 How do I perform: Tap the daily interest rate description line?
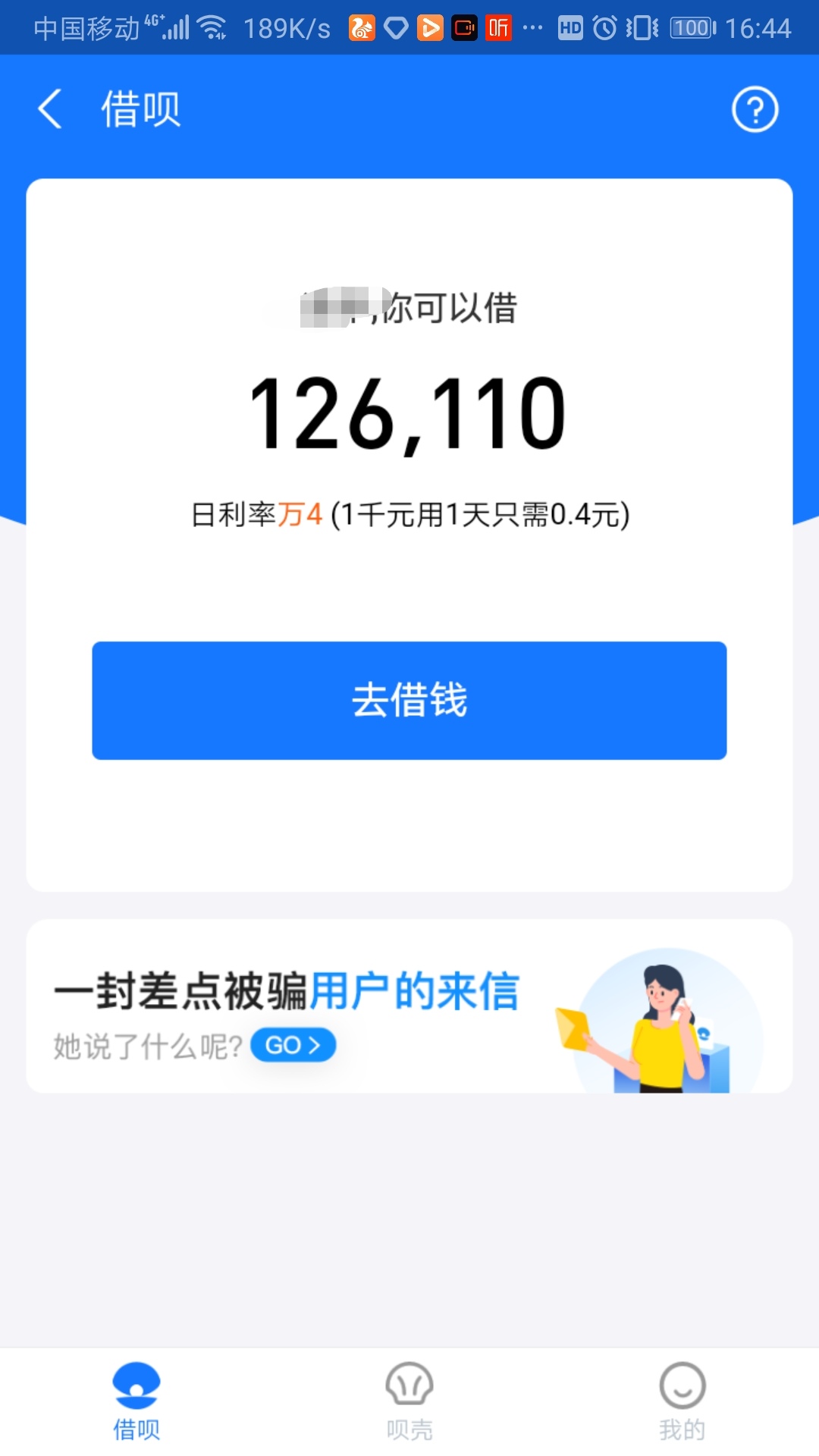409,513
